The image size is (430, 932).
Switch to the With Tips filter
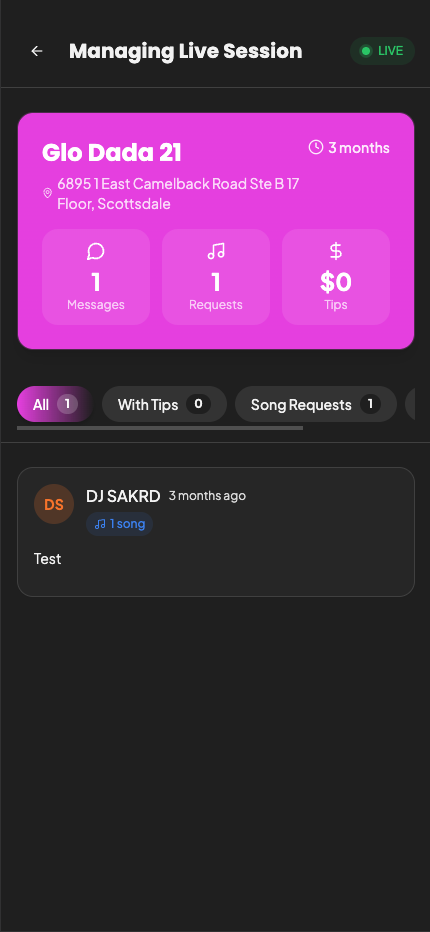pos(164,405)
